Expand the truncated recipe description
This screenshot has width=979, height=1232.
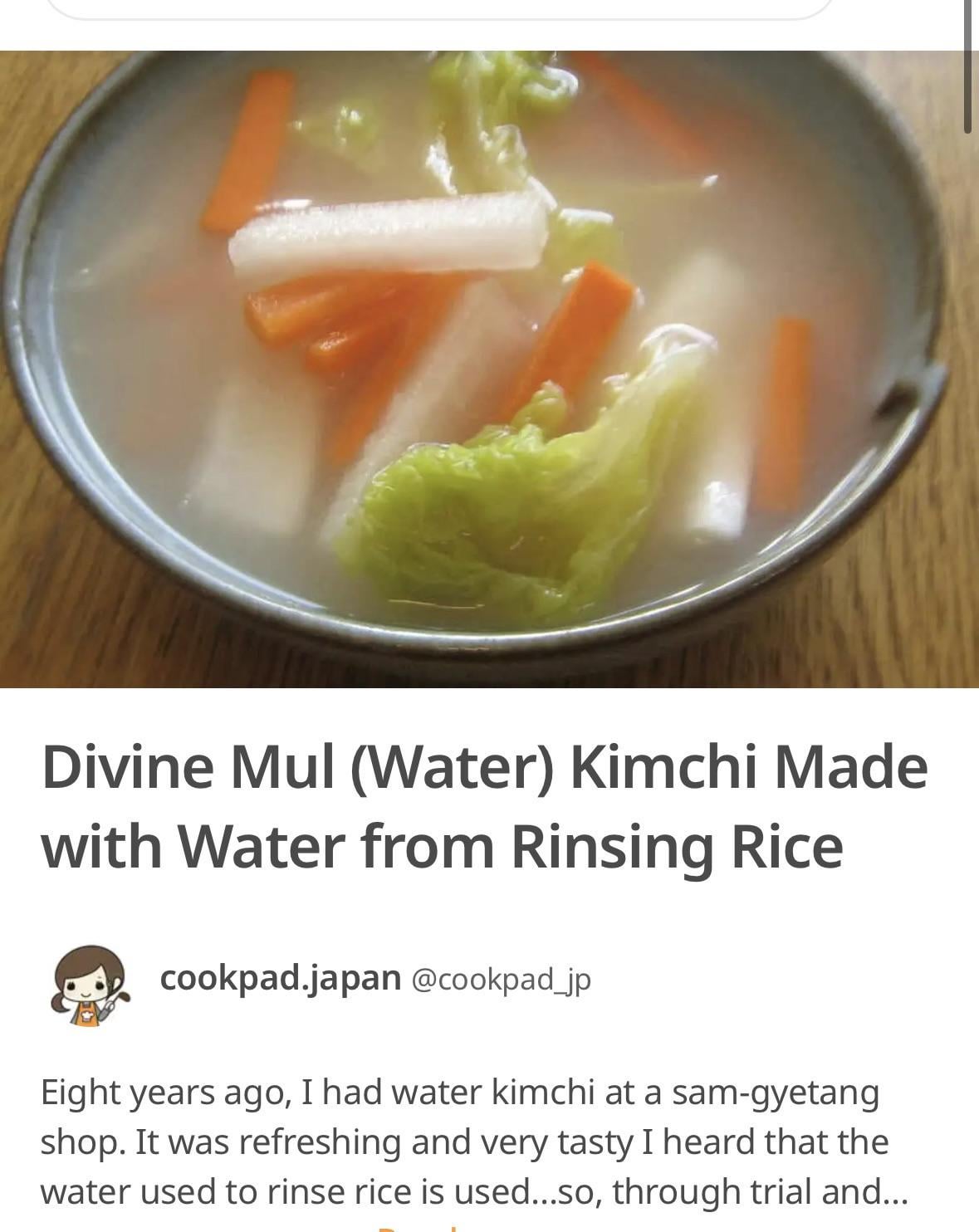415,1227
